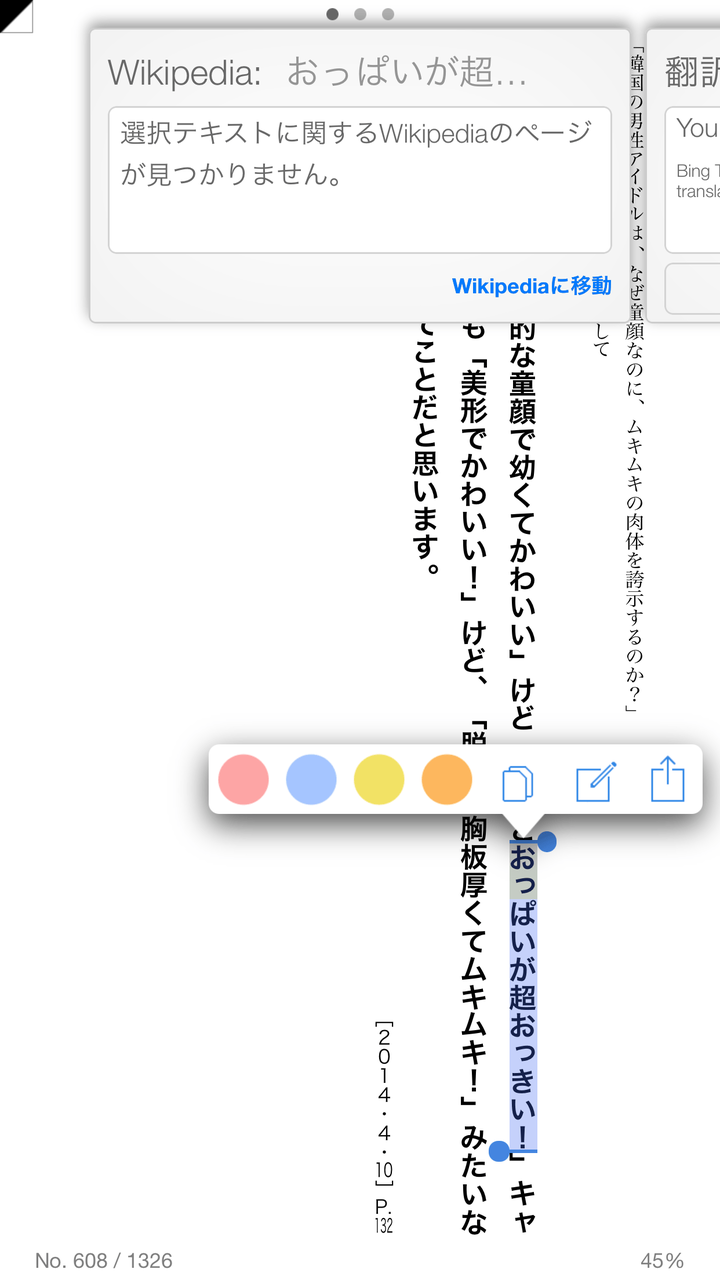Add a note to the selection
Image resolution: width=720 pixels, height=1280 pixels.
click(x=596, y=781)
